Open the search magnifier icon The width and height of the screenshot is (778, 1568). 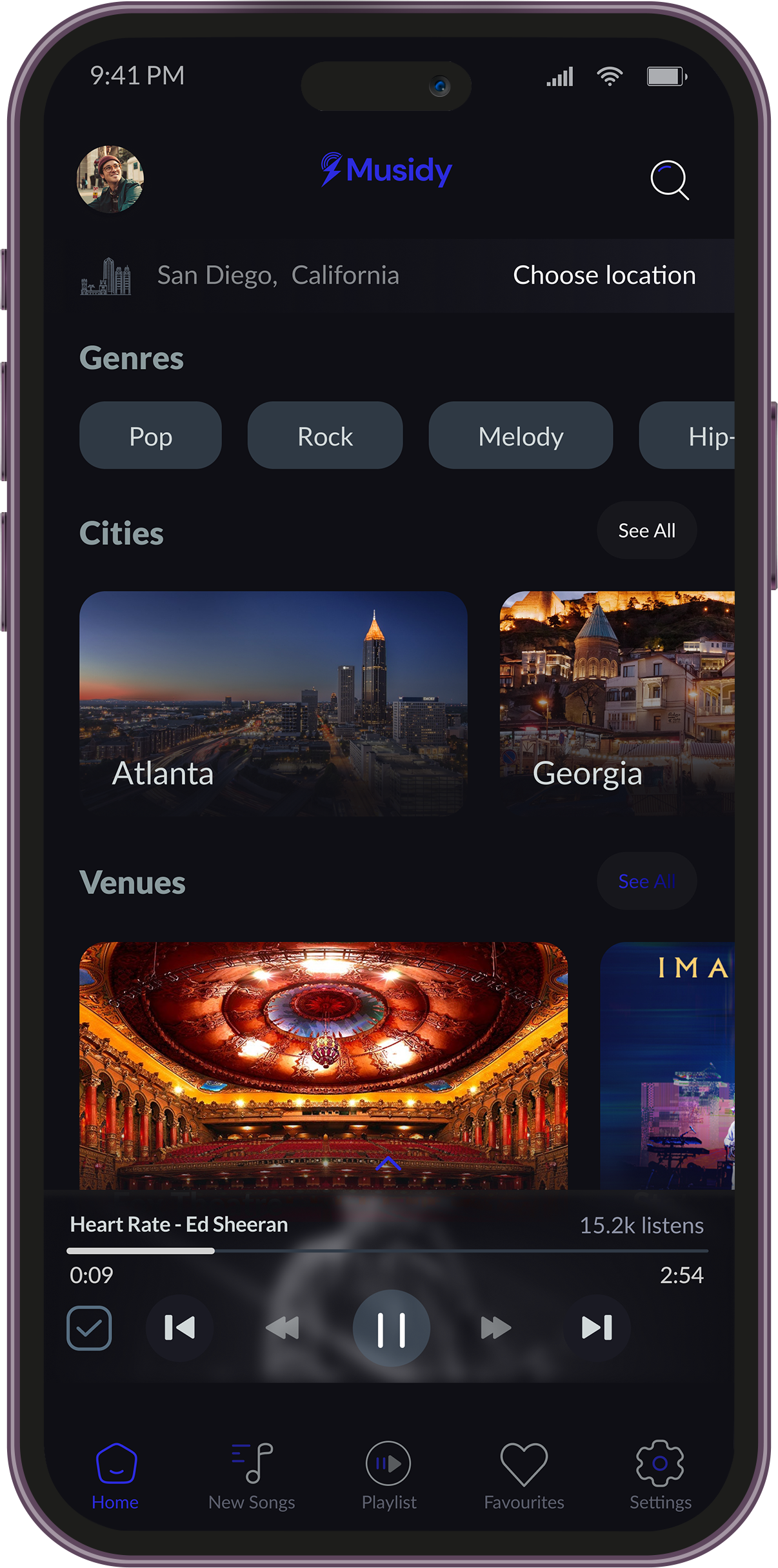pos(670,180)
